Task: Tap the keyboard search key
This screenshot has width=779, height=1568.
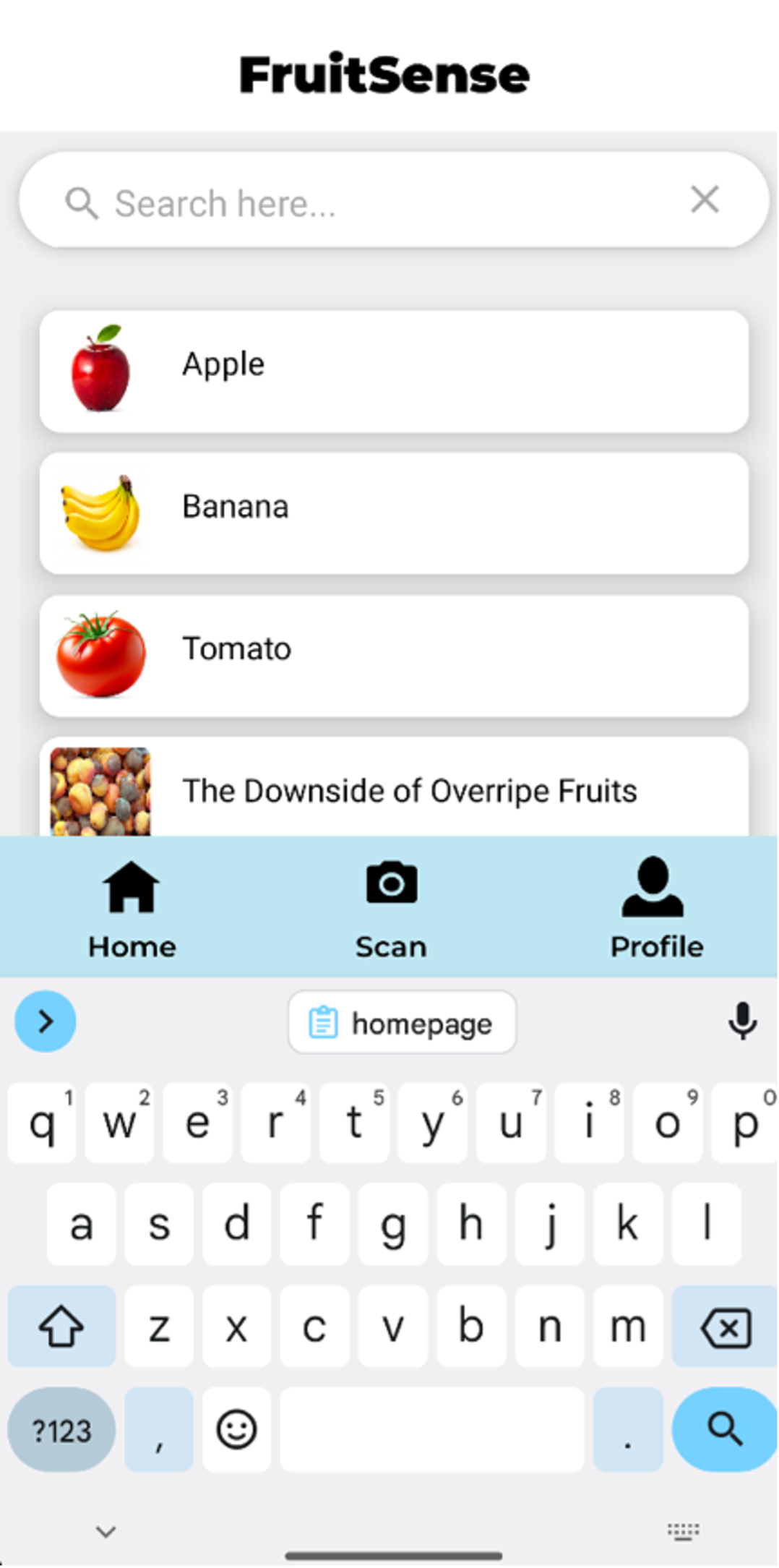Action: pos(724,1429)
